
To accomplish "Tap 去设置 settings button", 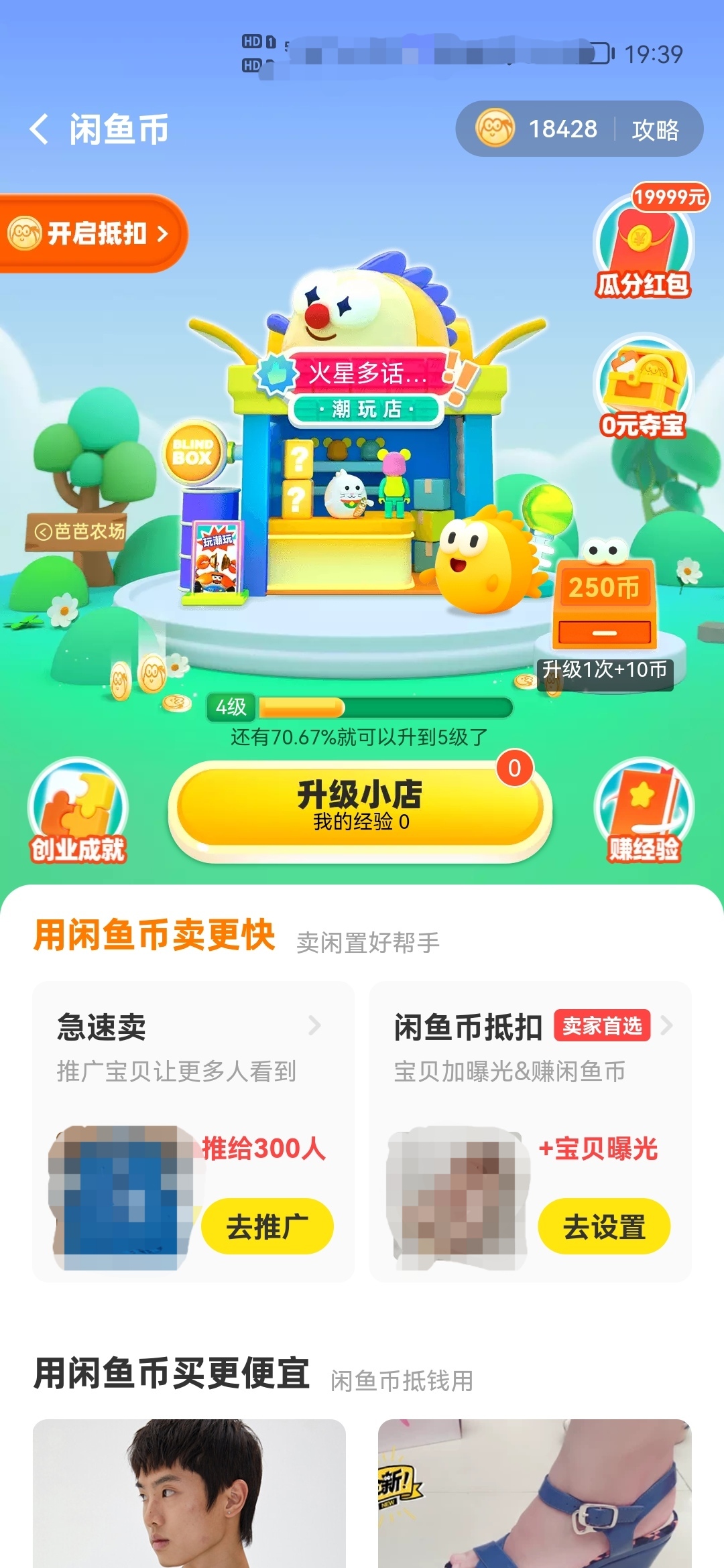I will [x=603, y=1226].
